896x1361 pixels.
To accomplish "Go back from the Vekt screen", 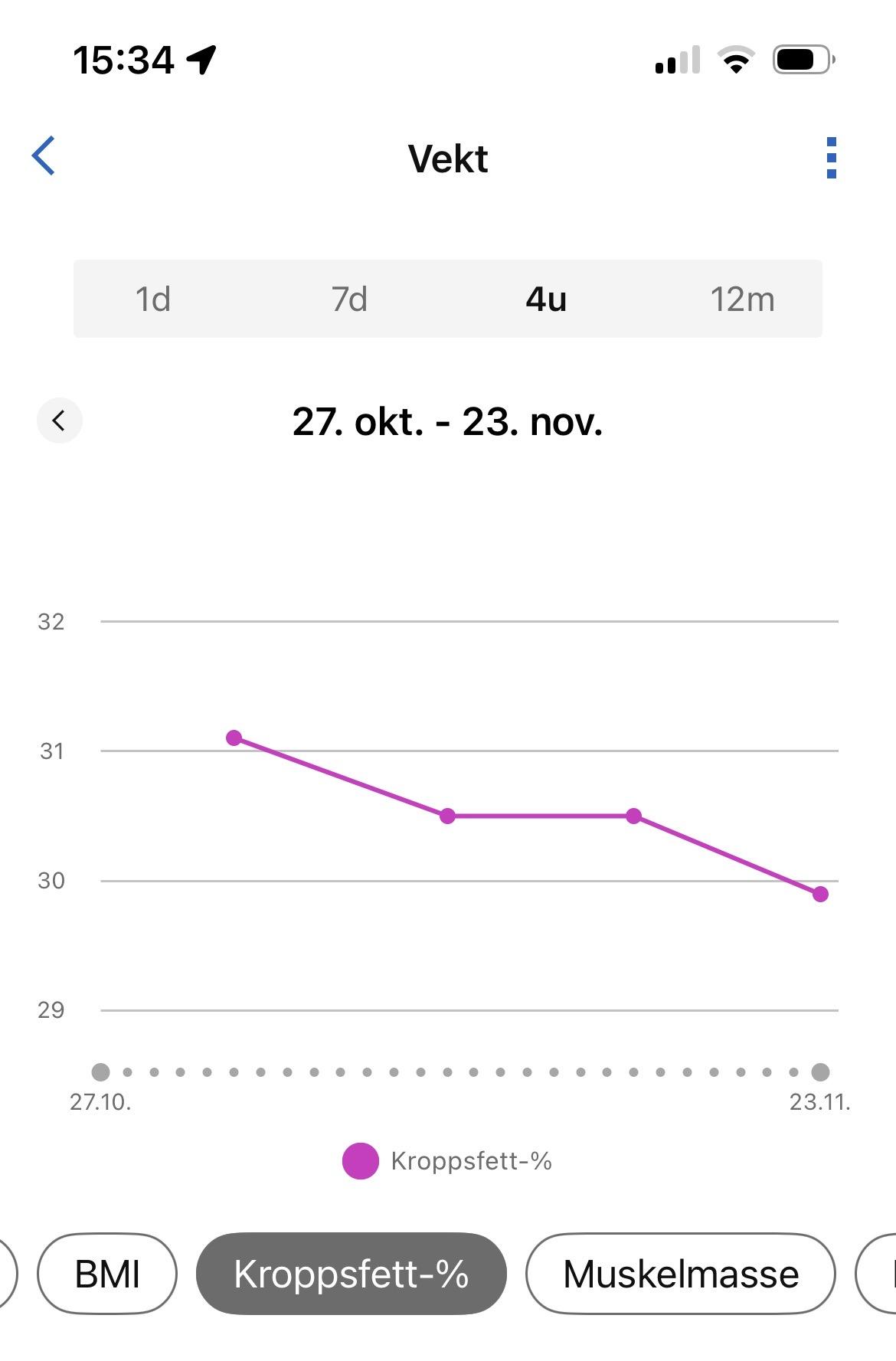I will [x=44, y=156].
